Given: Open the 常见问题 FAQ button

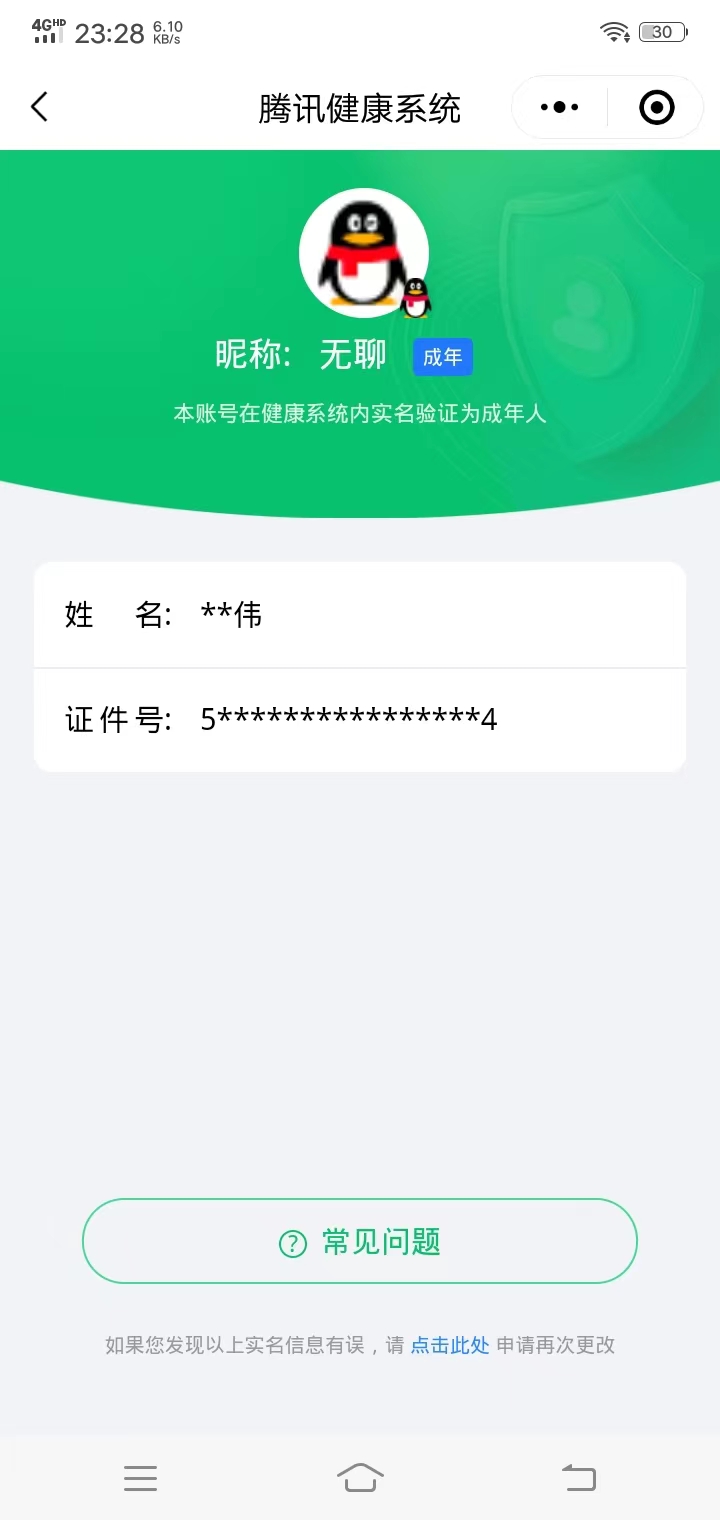Looking at the screenshot, I should pos(360,1241).
